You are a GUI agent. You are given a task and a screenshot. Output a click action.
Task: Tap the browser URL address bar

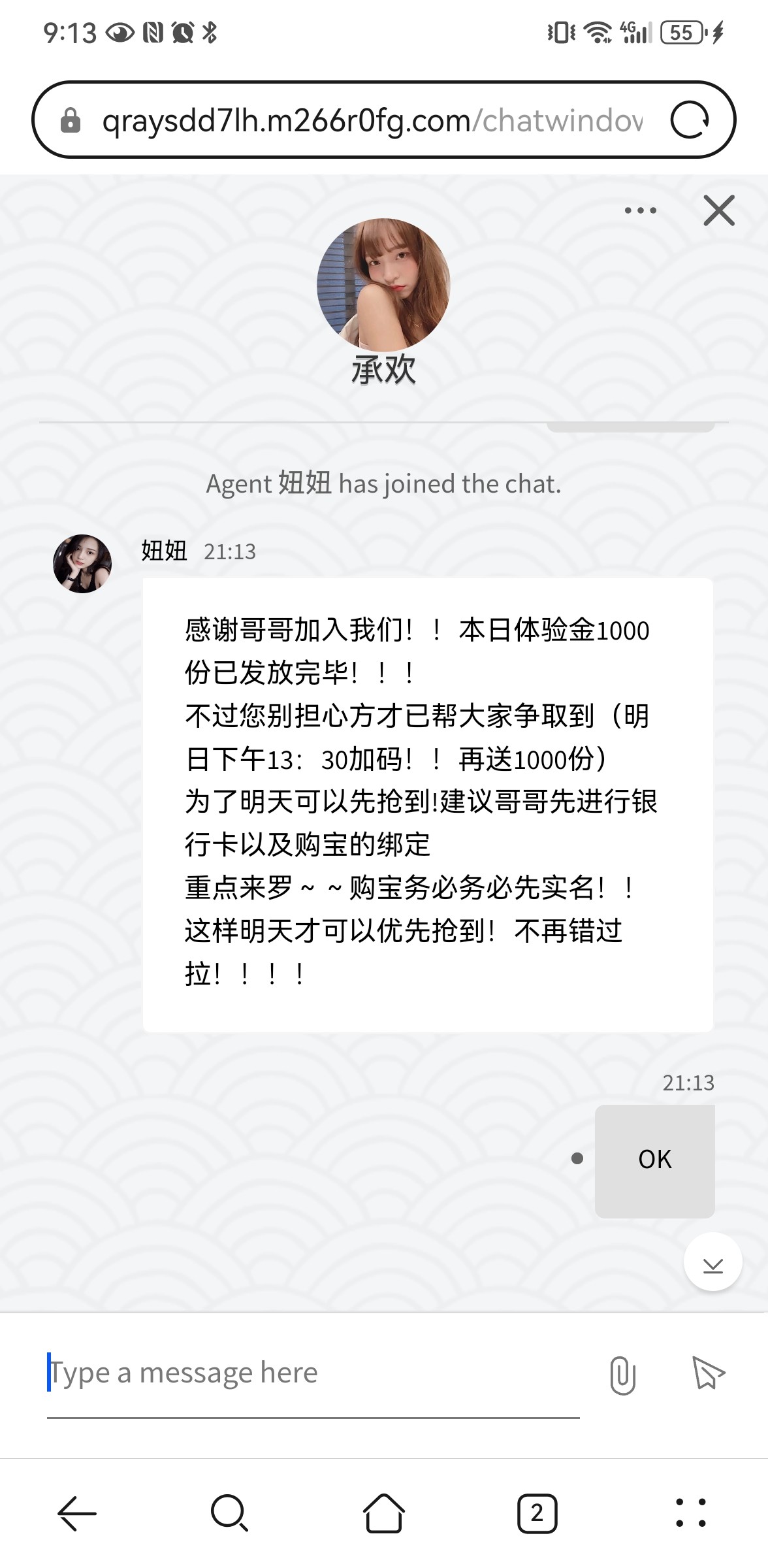tap(372, 121)
